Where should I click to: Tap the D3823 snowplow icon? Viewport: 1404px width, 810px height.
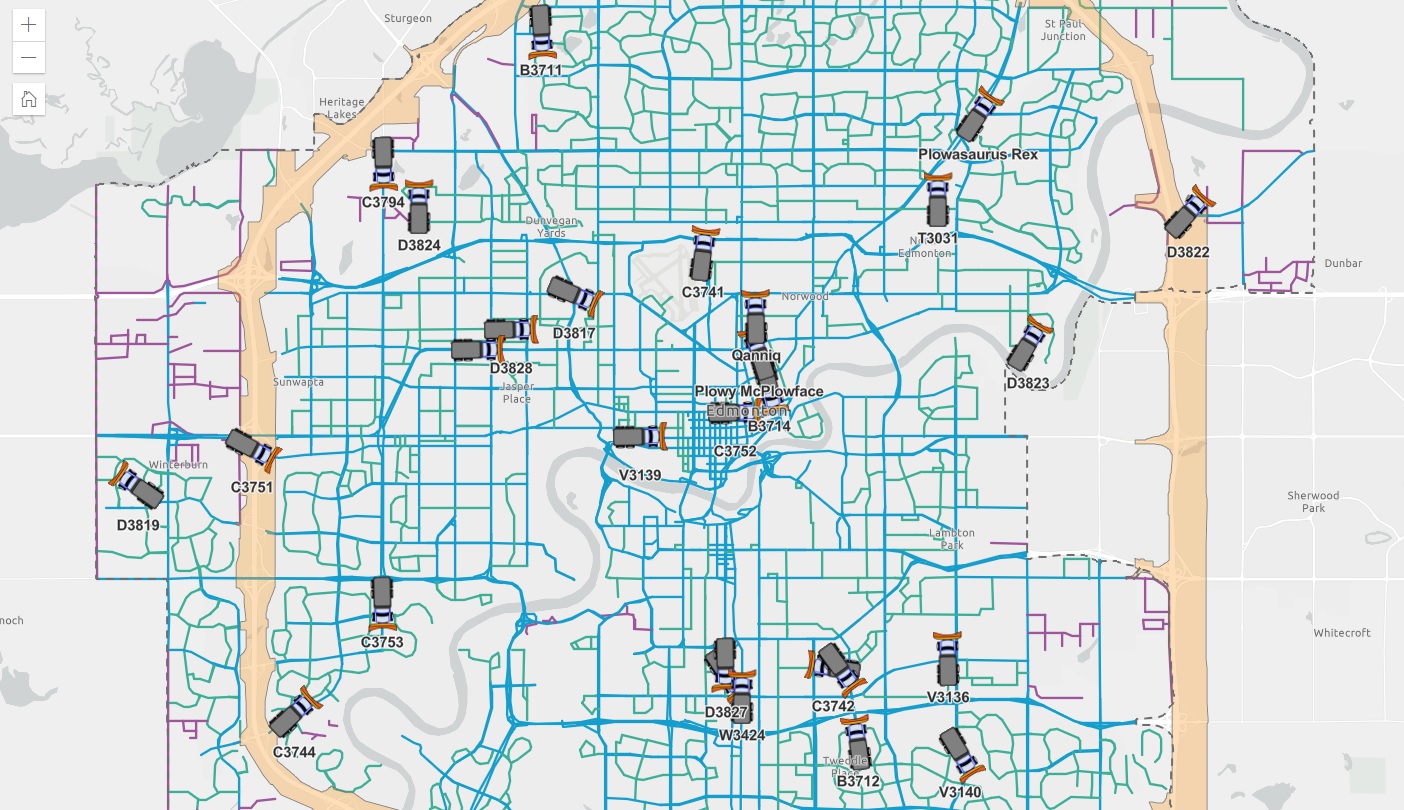[1029, 345]
